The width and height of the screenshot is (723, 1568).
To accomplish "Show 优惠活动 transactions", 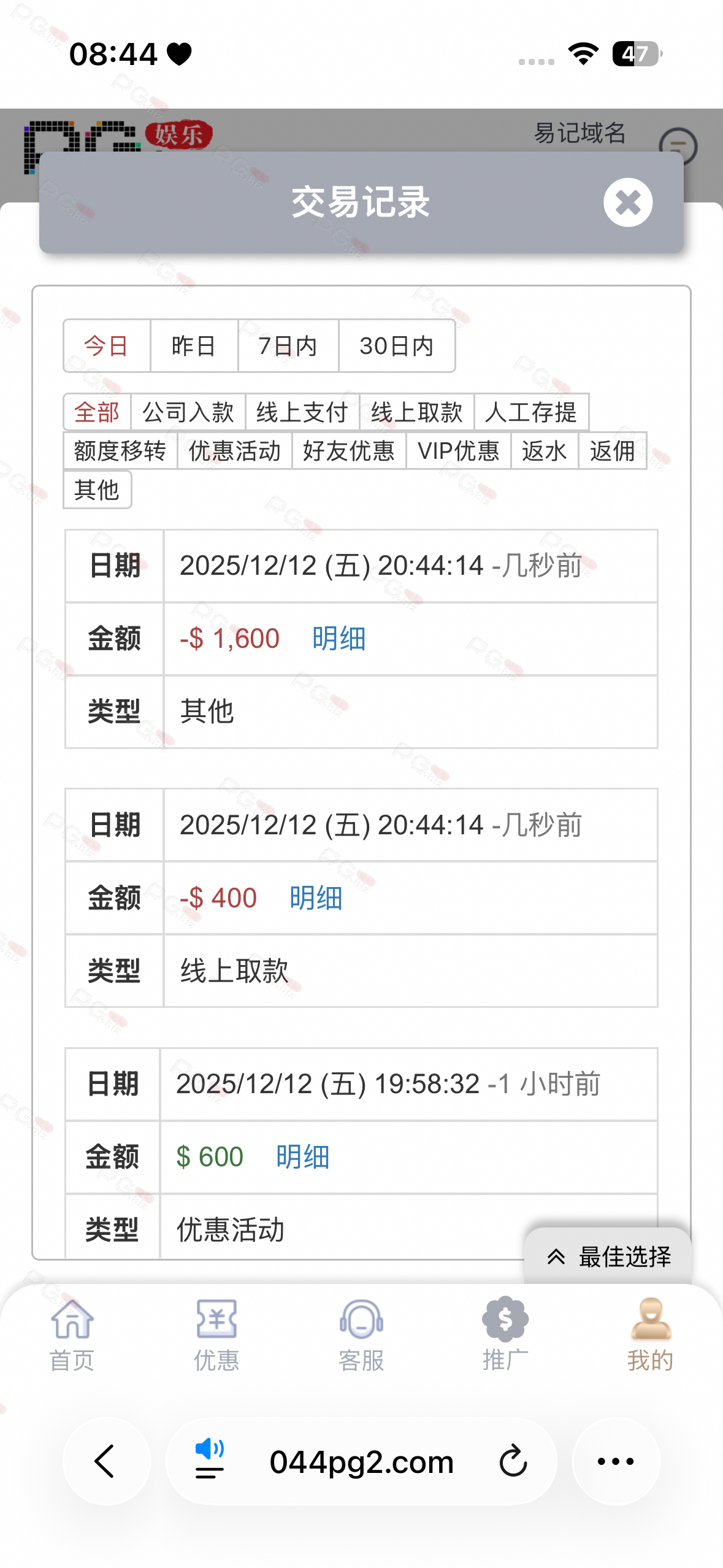I will [234, 451].
